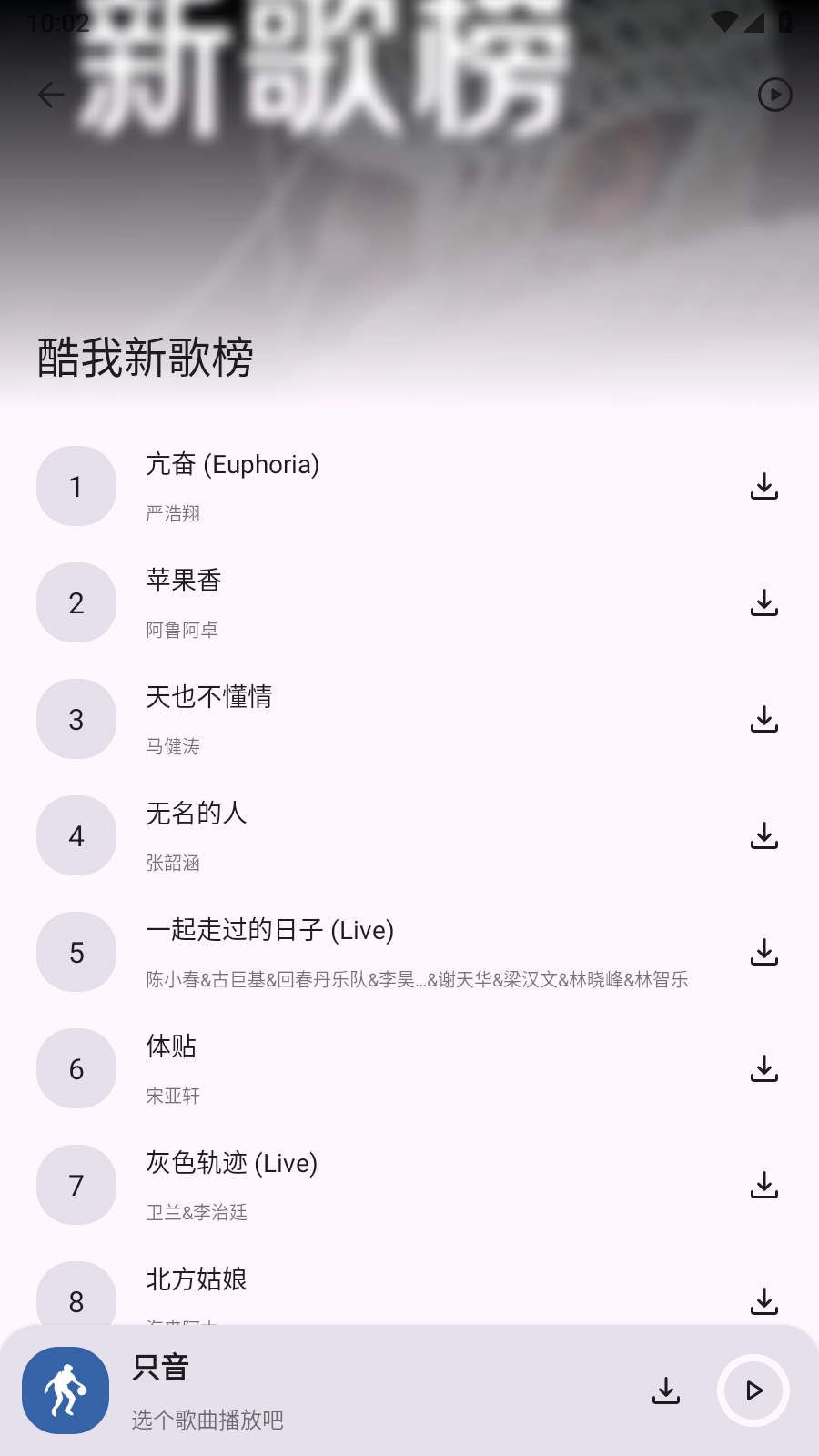This screenshot has height=1456, width=819.
Task: Download 无名的人 by 张韶涵
Action: [764, 835]
